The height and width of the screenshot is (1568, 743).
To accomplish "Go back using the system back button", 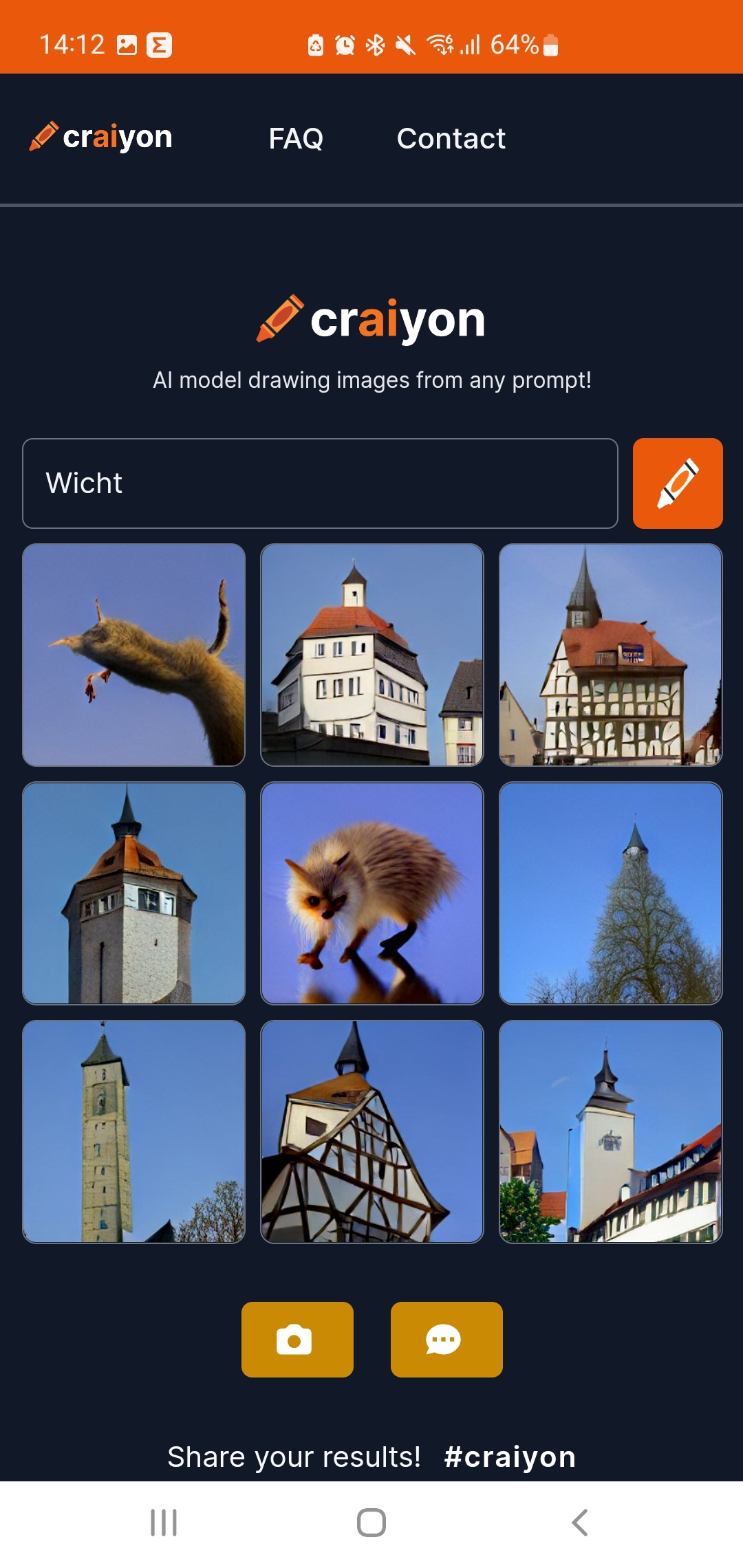I will pos(580,1523).
